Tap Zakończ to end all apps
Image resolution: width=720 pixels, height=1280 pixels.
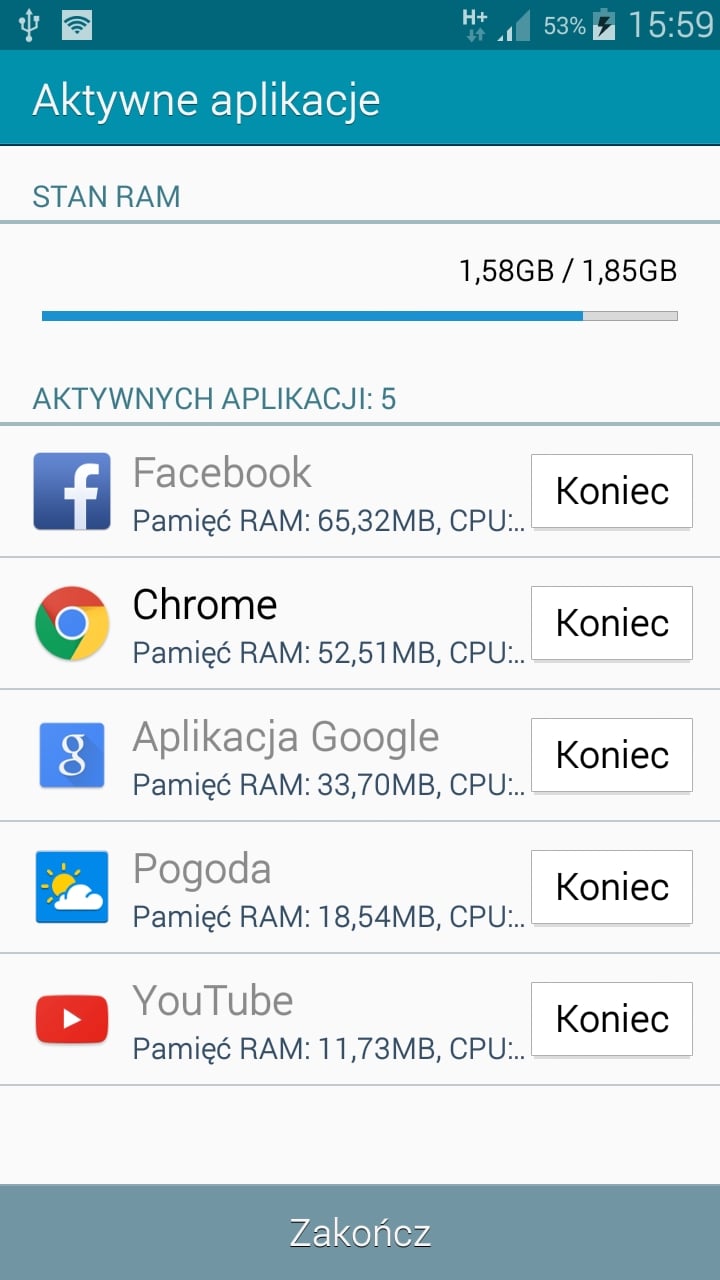click(360, 1233)
